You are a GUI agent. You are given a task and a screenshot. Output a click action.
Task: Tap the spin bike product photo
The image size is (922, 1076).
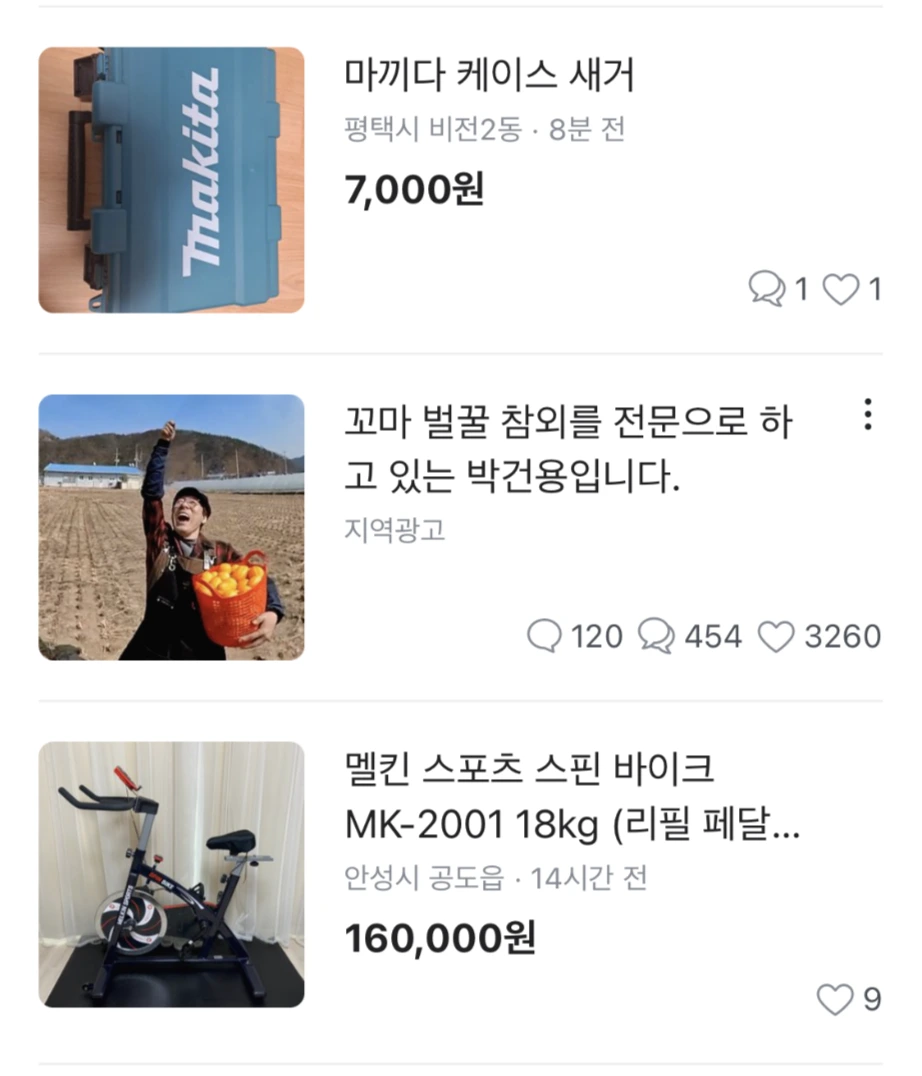point(171,874)
